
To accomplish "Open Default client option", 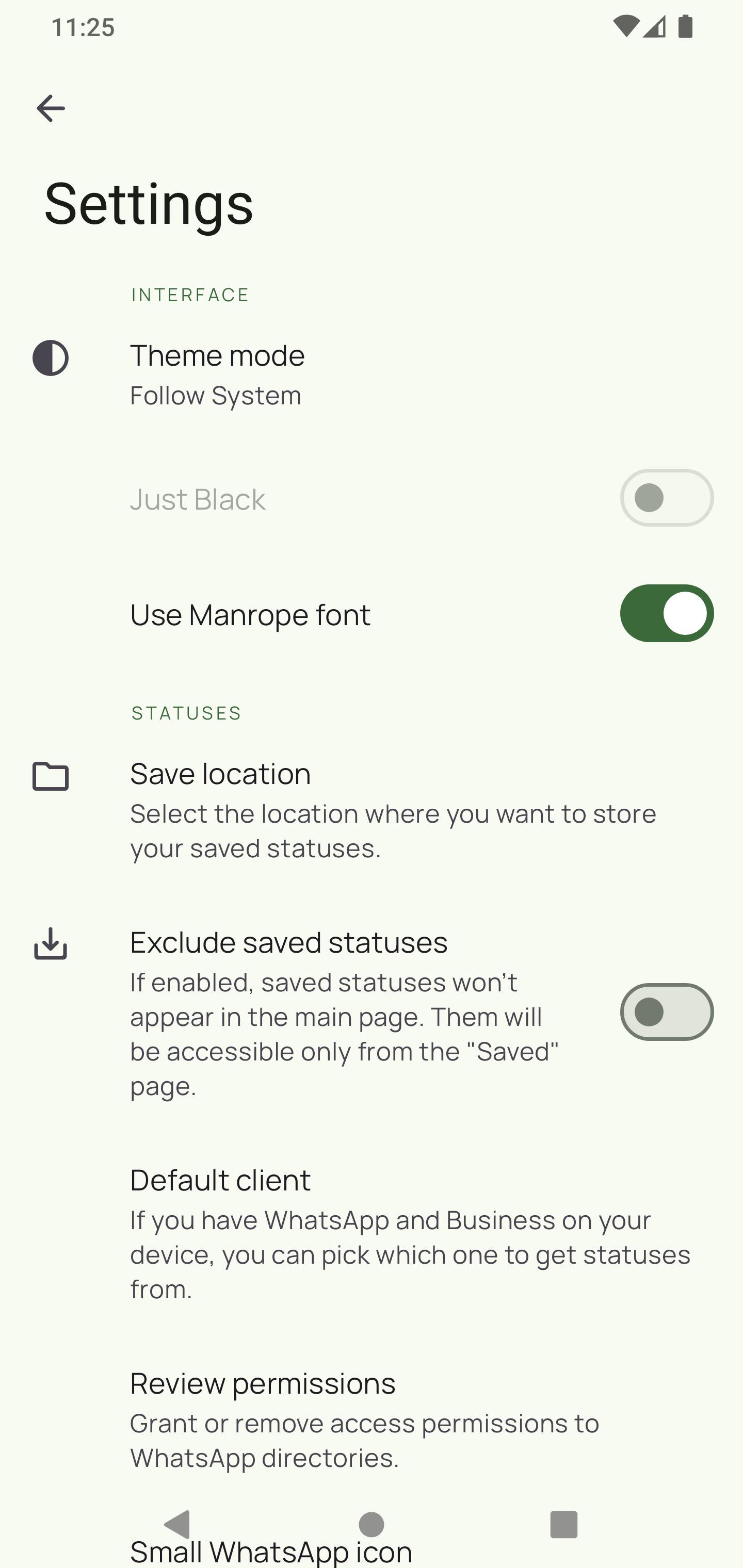I will click(x=372, y=1233).
